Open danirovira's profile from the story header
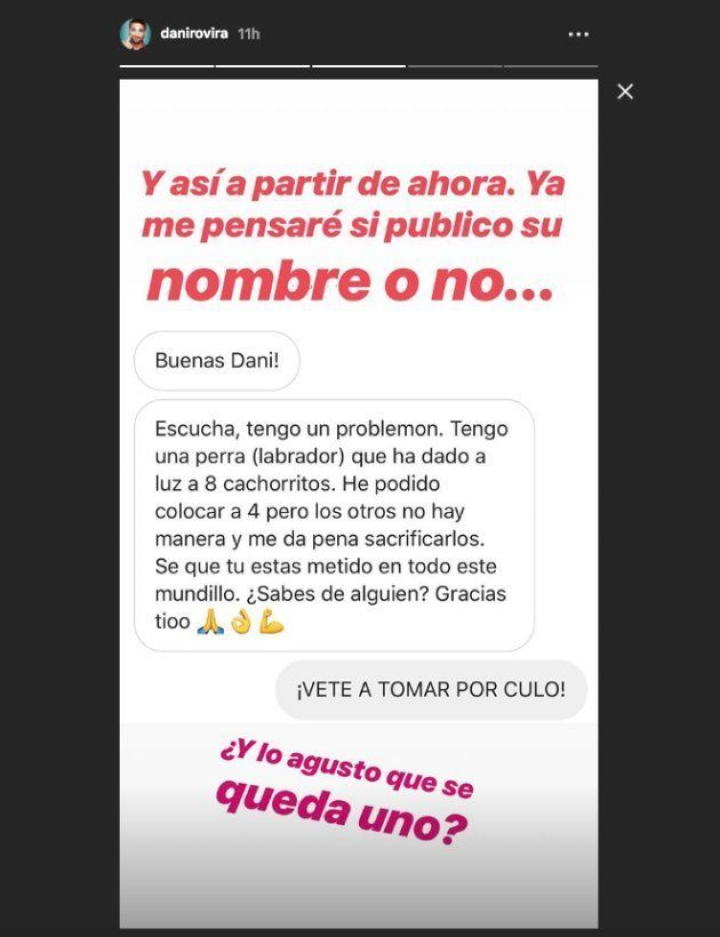 (193, 33)
